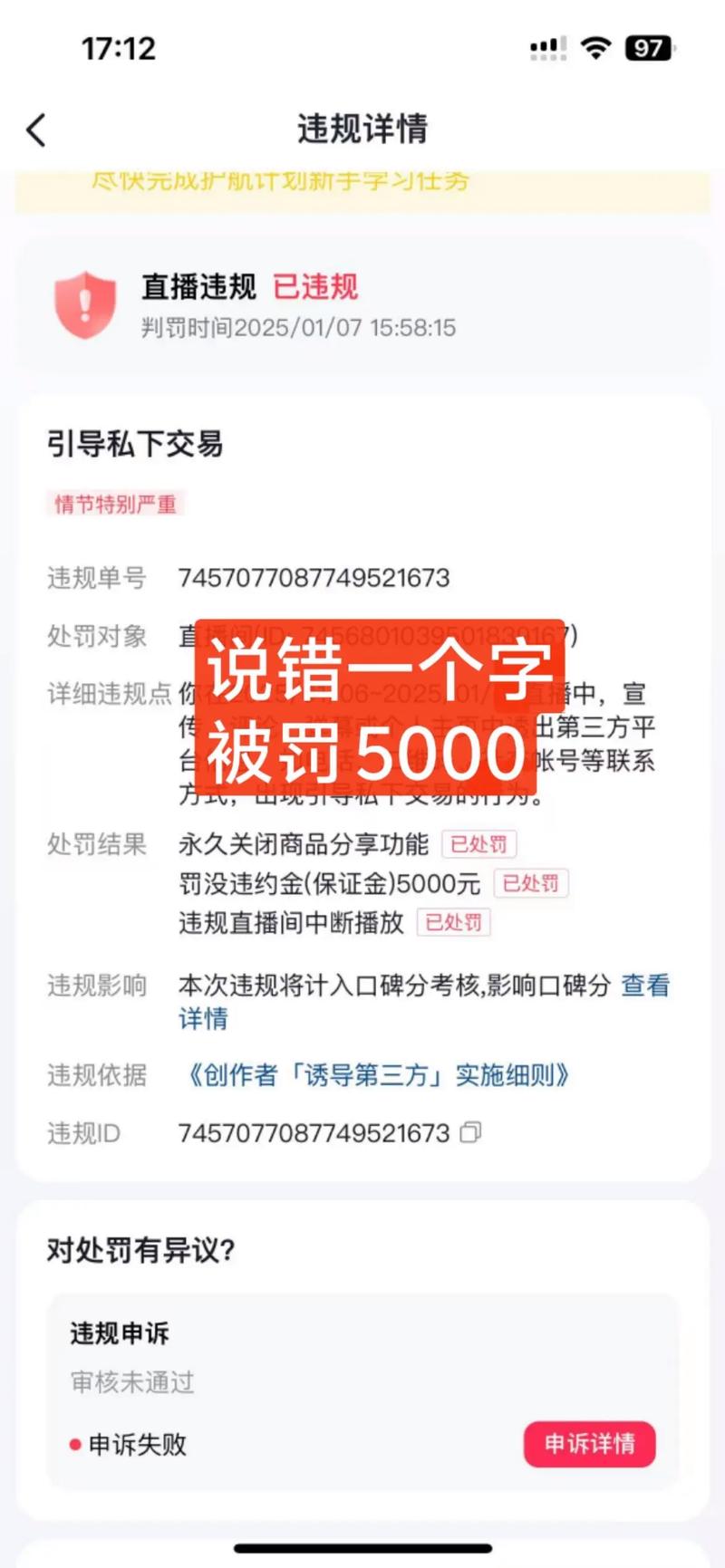Tap the back arrow to return

(x=35, y=130)
